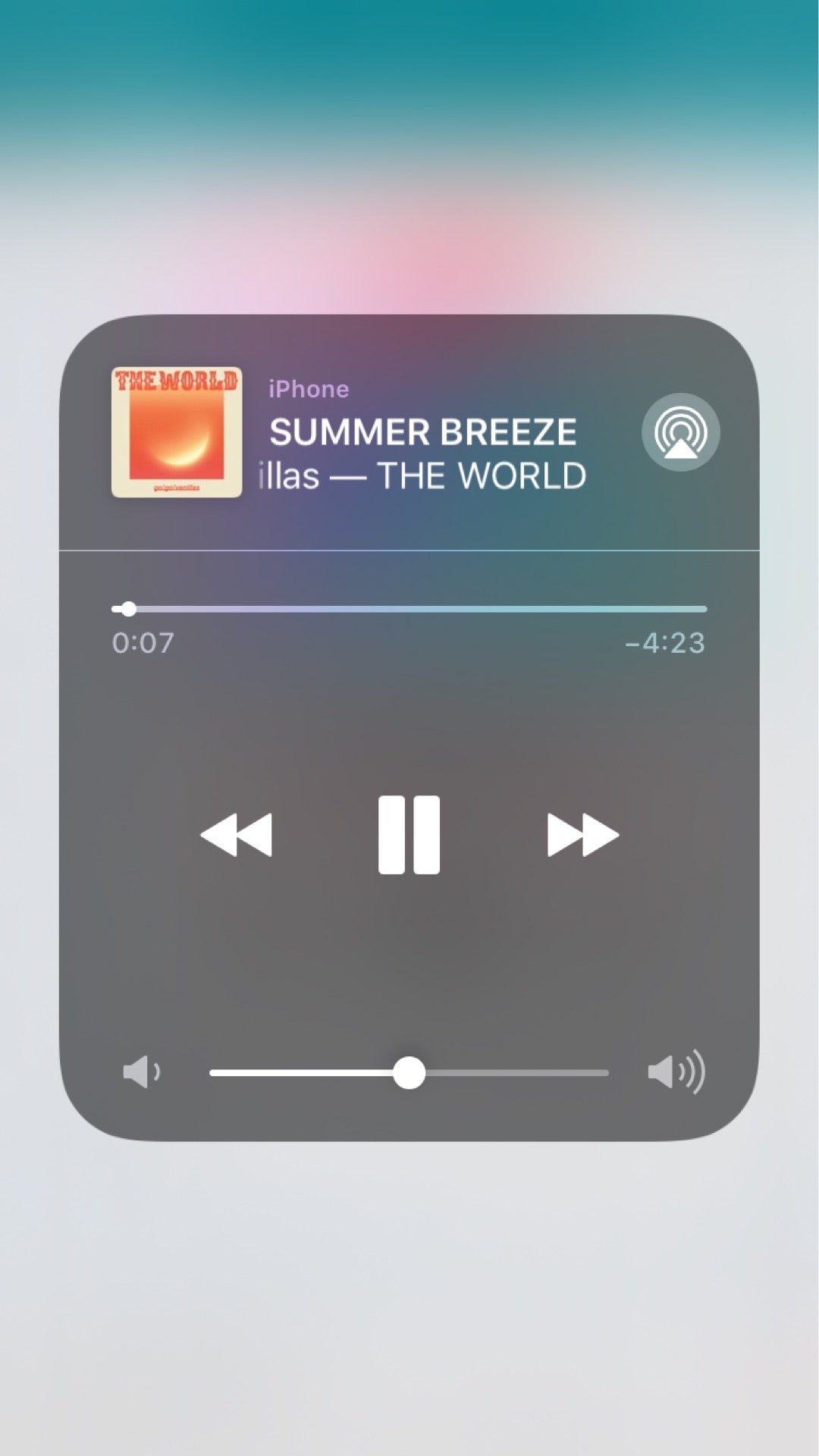Pause SUMMER BREEZE playback
Image resolution: width=819 pixels, height=1456 pixels.
coord(409,835)
